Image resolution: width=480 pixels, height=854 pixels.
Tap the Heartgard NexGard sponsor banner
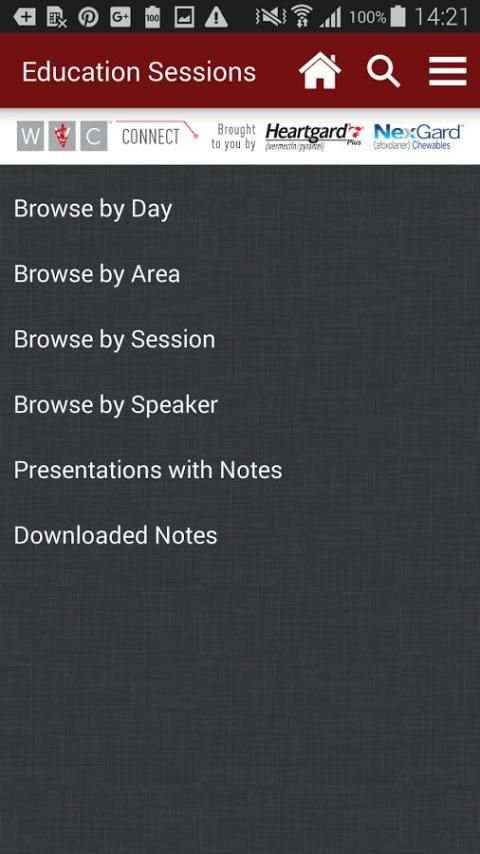pyautogui.click(x=240, y=136)
